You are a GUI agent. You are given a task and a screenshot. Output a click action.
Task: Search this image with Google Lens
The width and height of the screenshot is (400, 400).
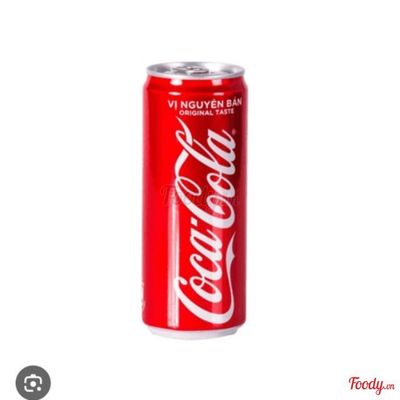coord(33,383)
